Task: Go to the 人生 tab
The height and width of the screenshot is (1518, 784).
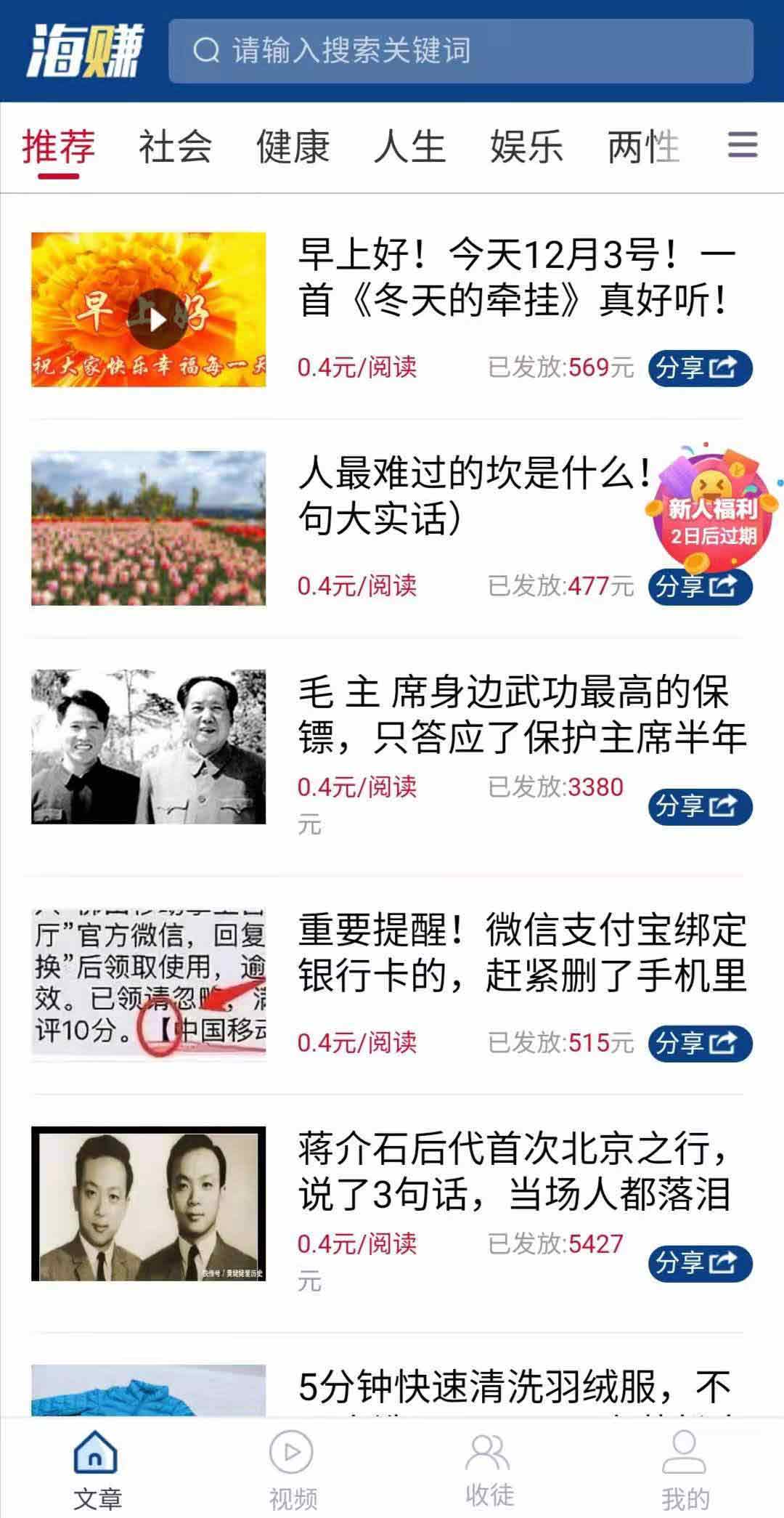Action: (x=409, y=146)
